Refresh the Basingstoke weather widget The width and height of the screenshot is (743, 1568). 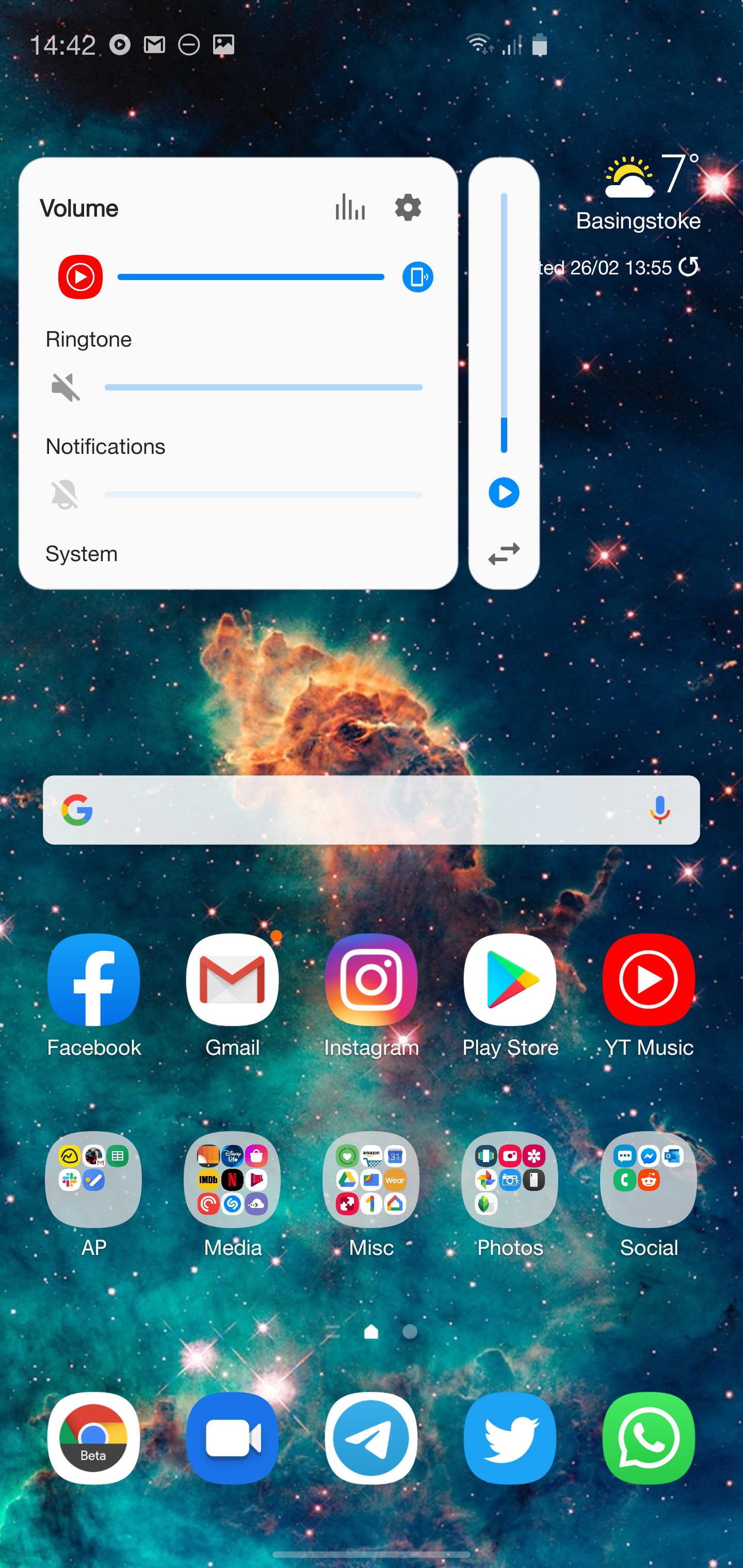tap(689, 267)
